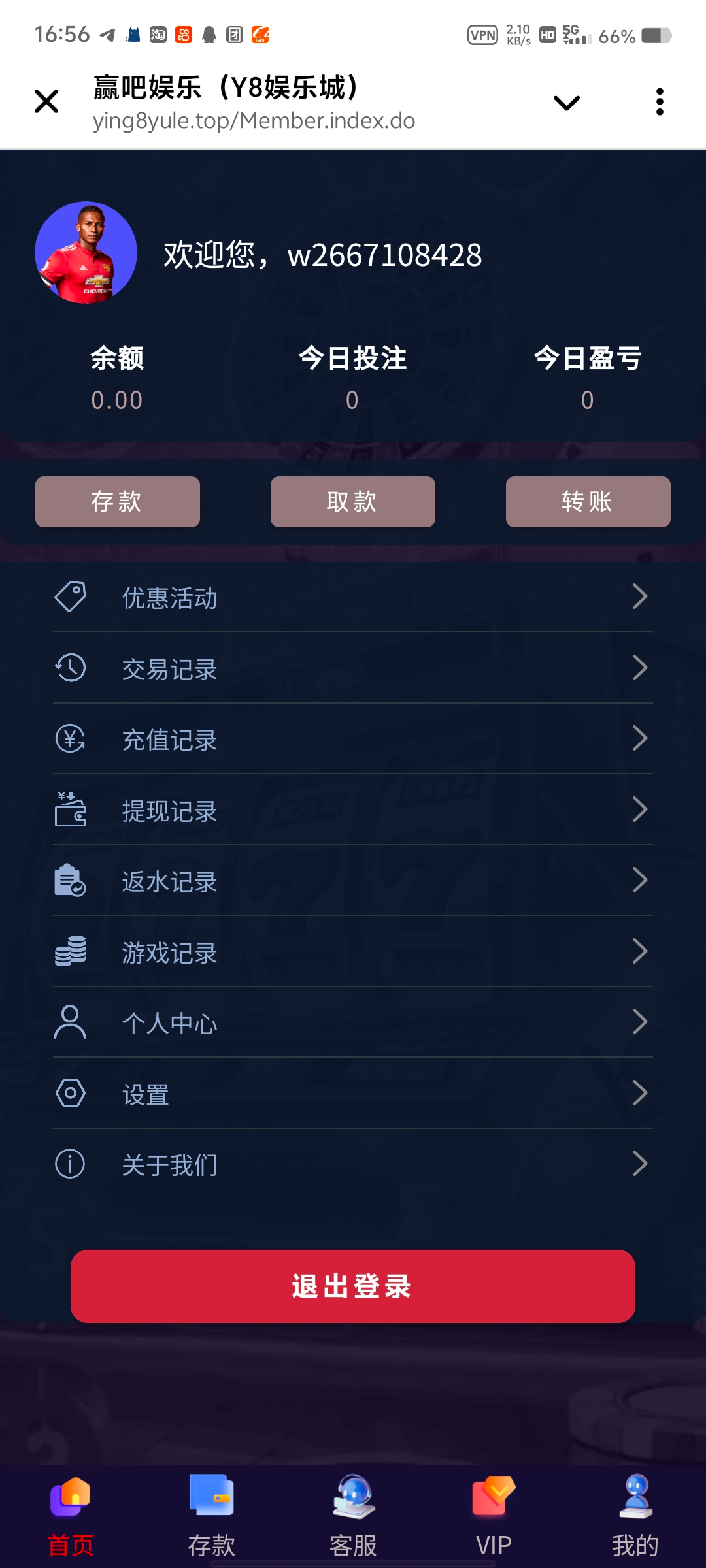Open 设置 settings
706x1568 pixels.
coord(353,1094)
